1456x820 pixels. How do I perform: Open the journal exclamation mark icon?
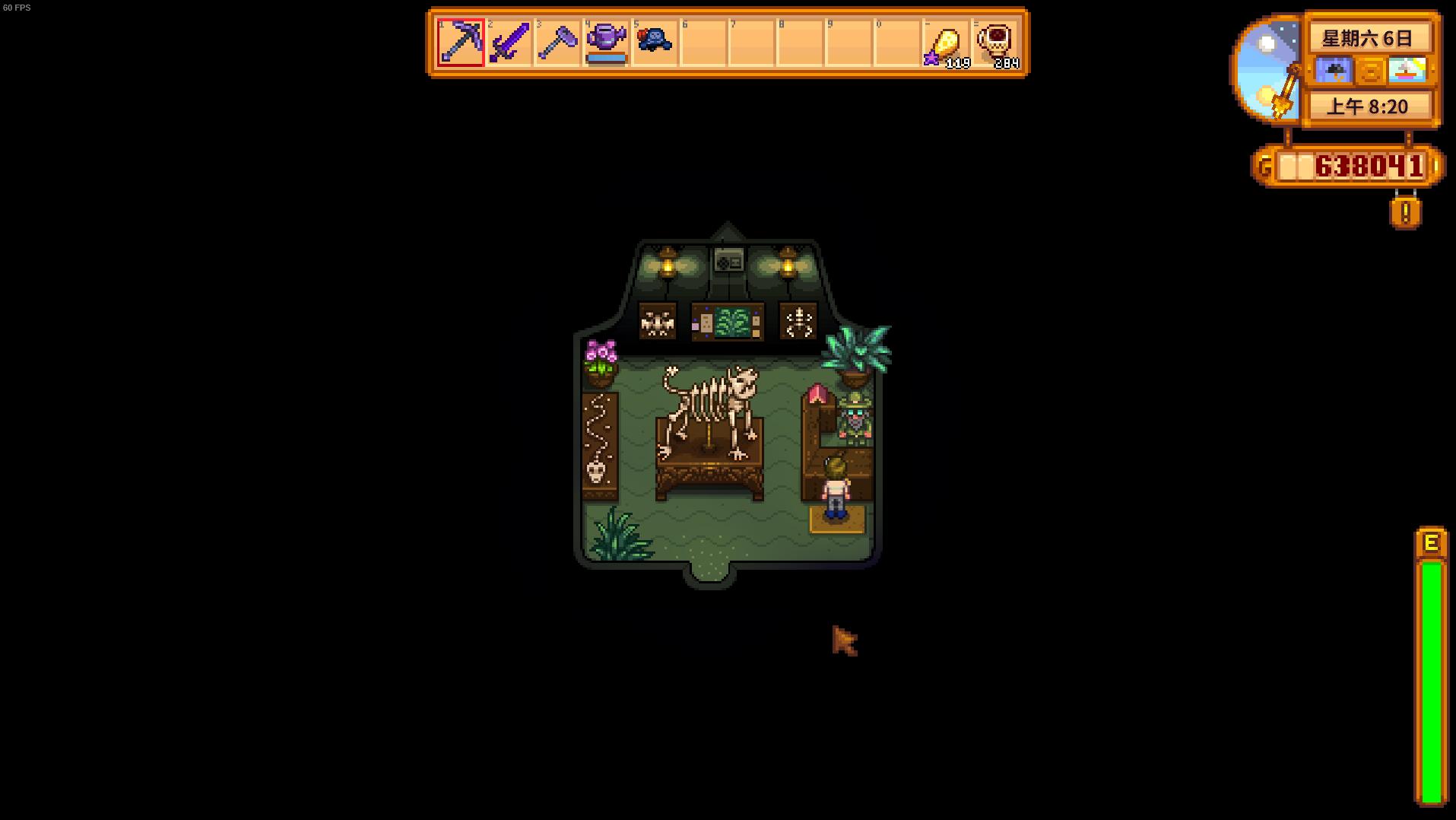(x=1405, y=212)
